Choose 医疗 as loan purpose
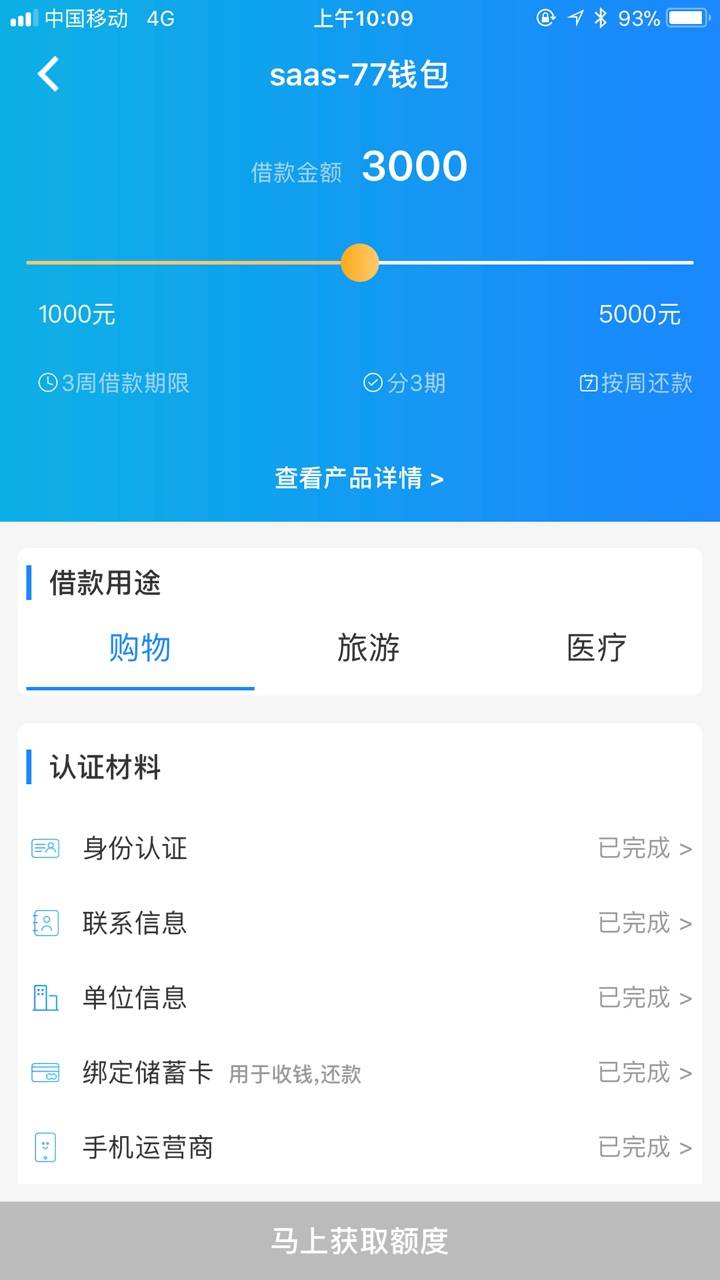Image resolution: width=720 pixels, height=1280 pixels. [x=597, y=648]
